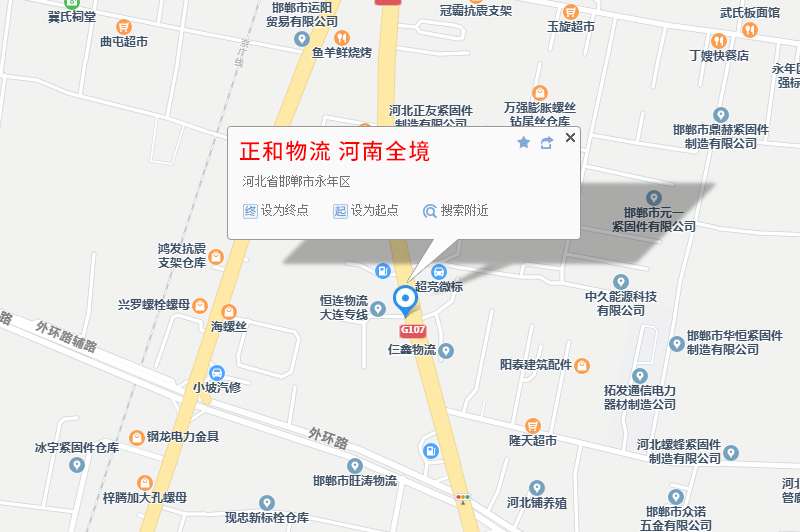Image resolution: width=800 pixels, height=532 pixels.
Task: Set 正和物流 as the starting point (设为起点)
Action: [x=366, y=211]
